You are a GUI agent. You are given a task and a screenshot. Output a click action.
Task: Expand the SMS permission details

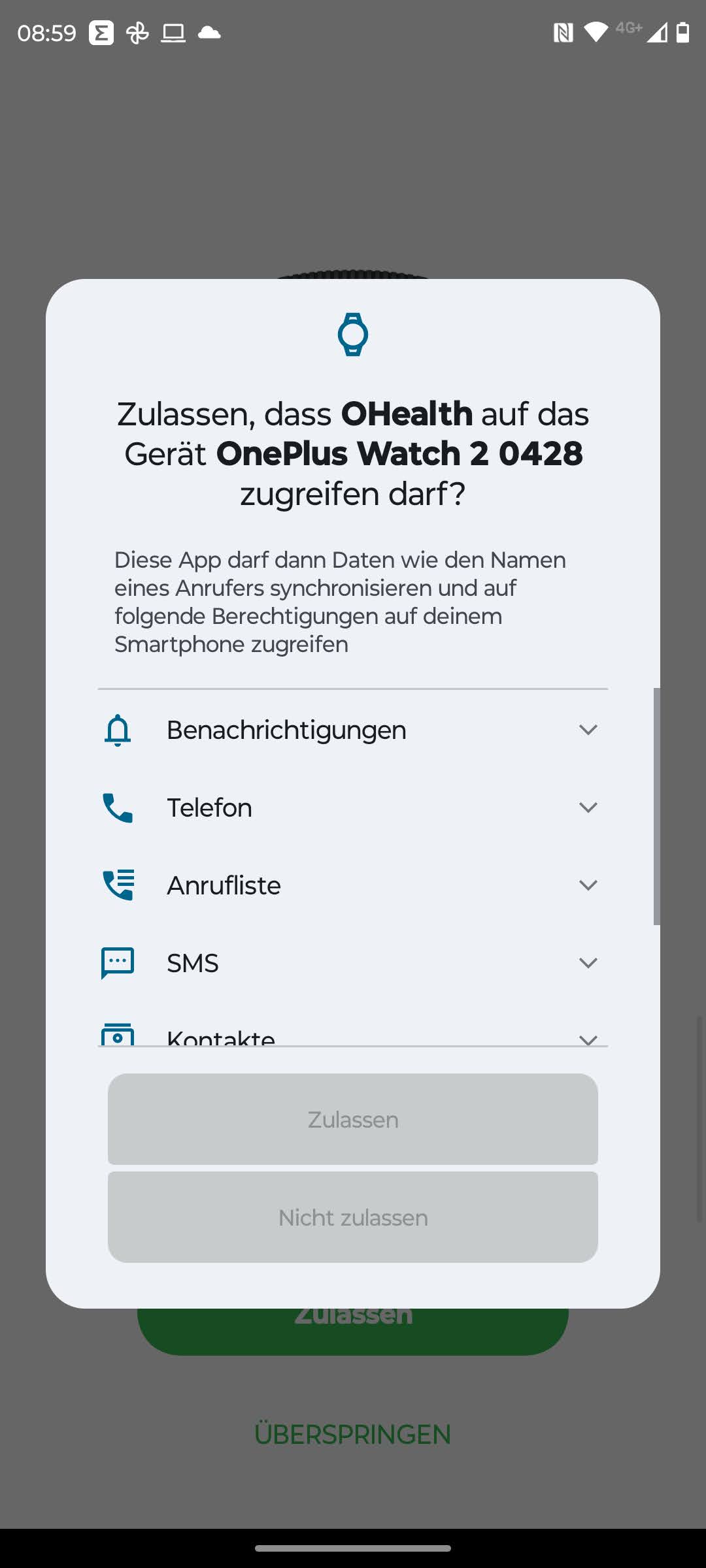tap(588, 963)
